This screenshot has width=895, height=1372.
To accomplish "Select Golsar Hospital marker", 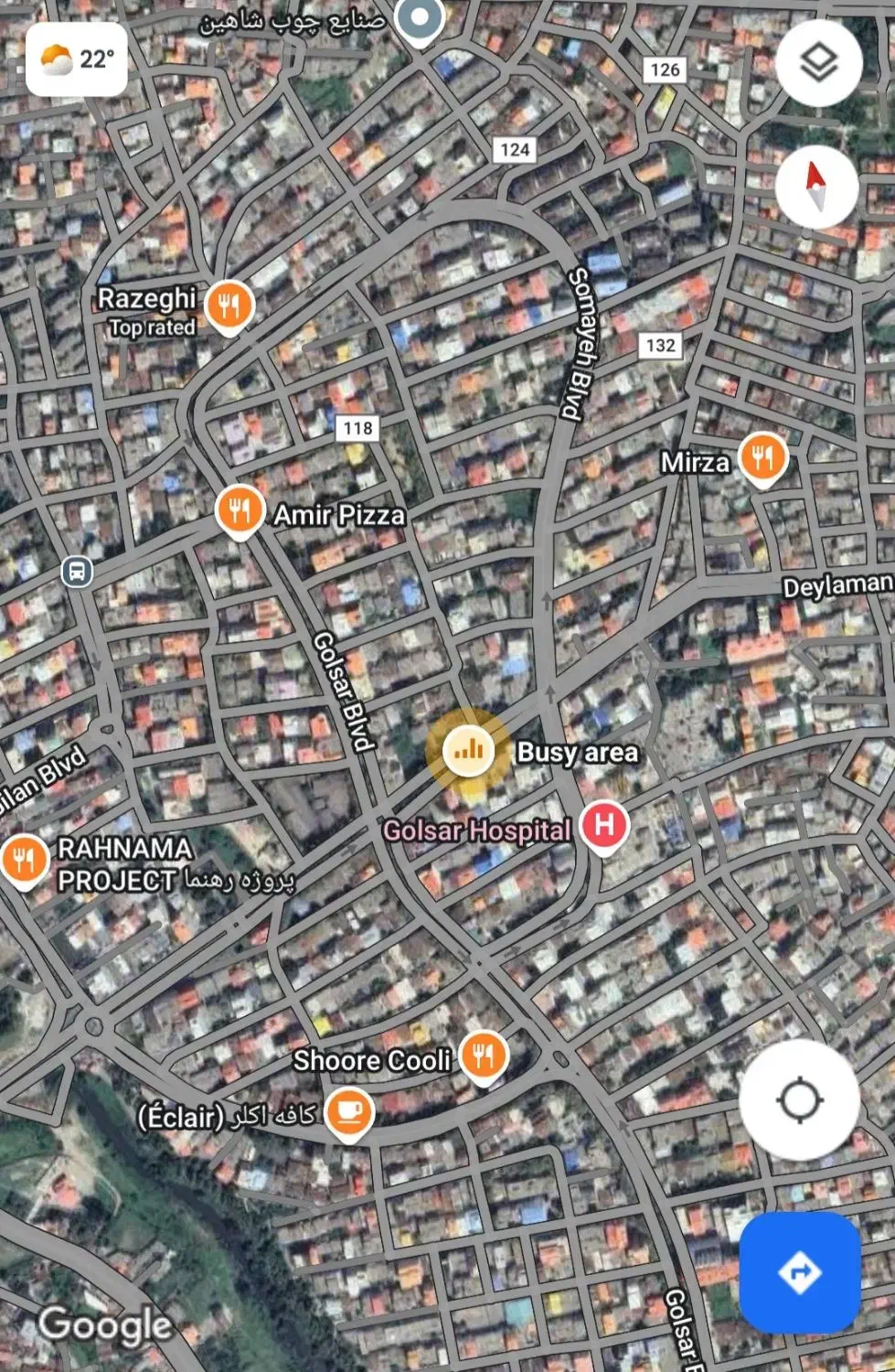I will coord(603,826).
